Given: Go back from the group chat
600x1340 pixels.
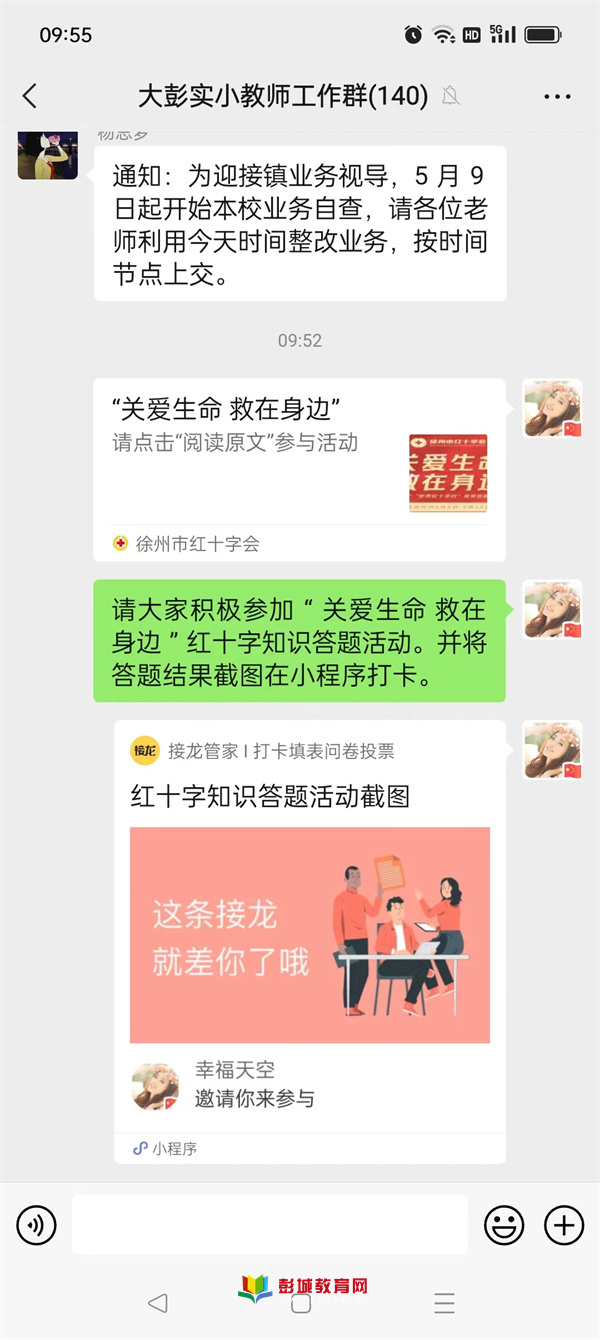Looking at the screenshot, I should point(30,96).
